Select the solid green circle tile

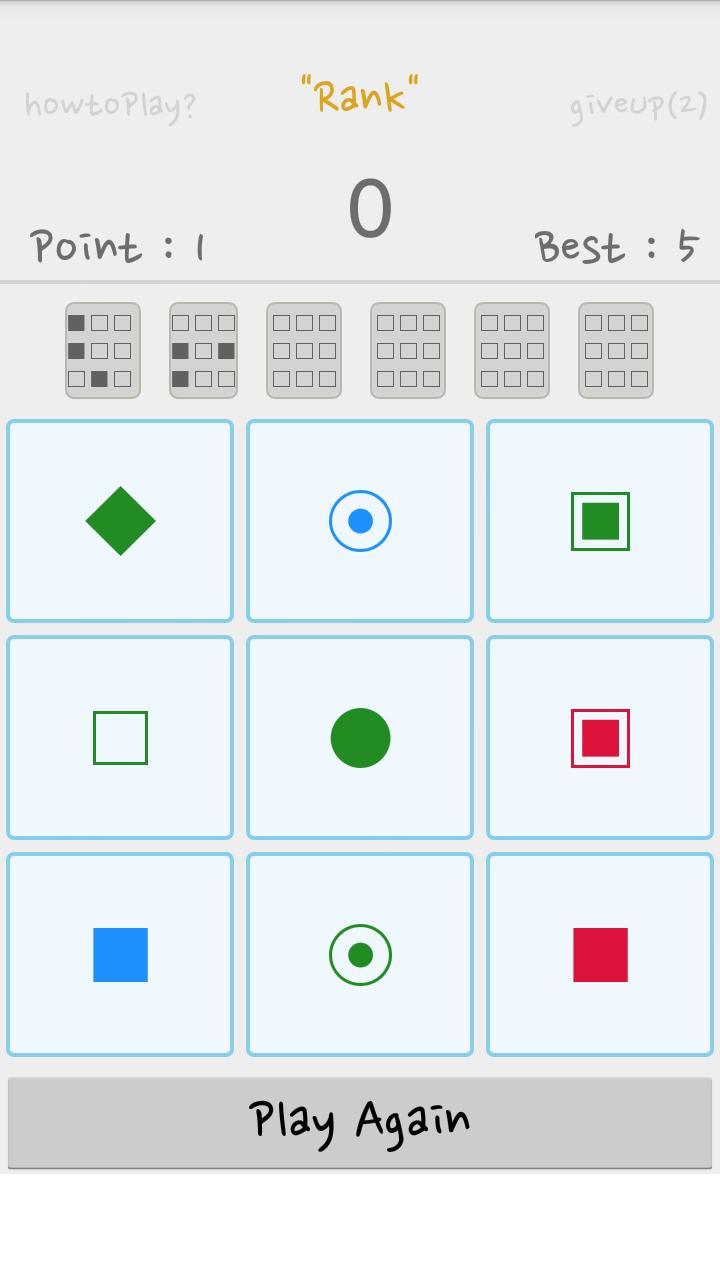(x=360, y=738)
